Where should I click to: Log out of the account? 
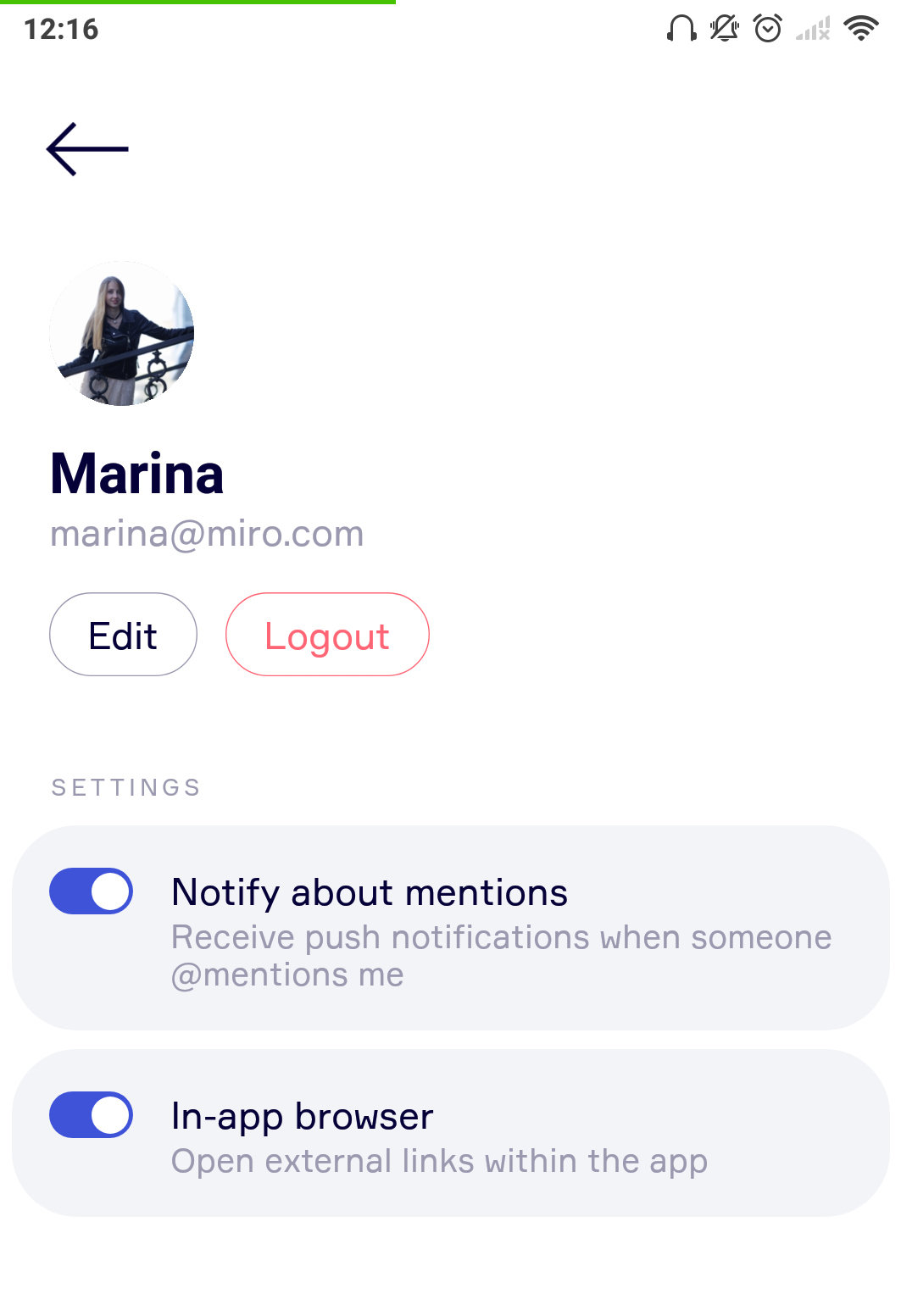[327, 635]
